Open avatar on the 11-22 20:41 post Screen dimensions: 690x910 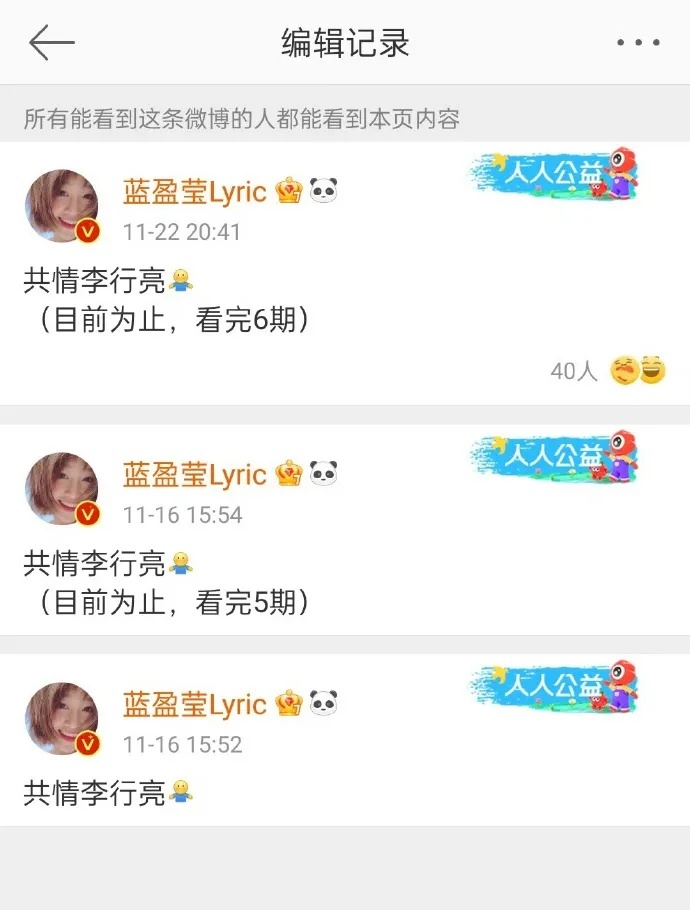[62, 206]
